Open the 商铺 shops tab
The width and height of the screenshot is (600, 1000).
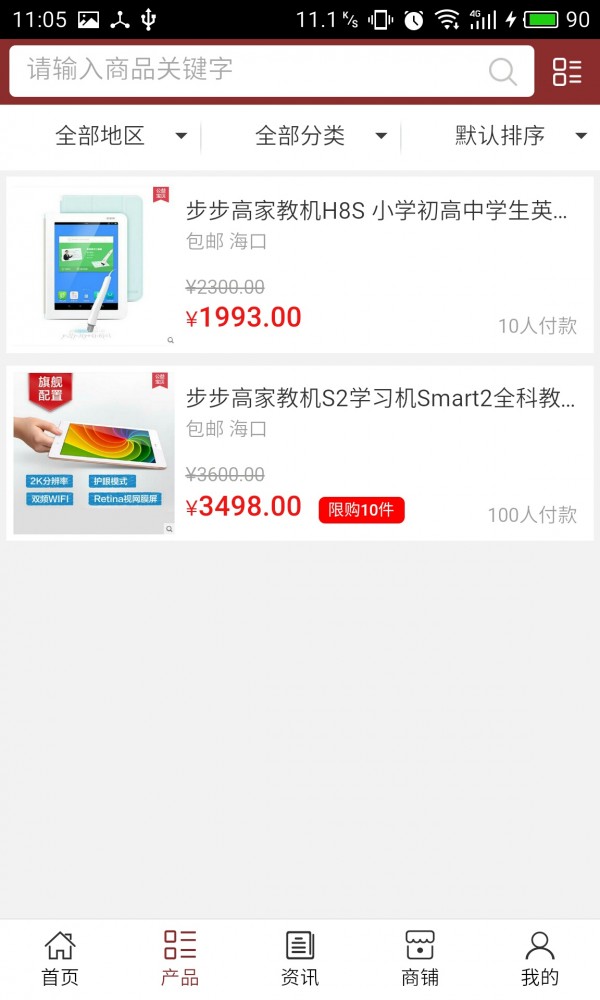420,958
